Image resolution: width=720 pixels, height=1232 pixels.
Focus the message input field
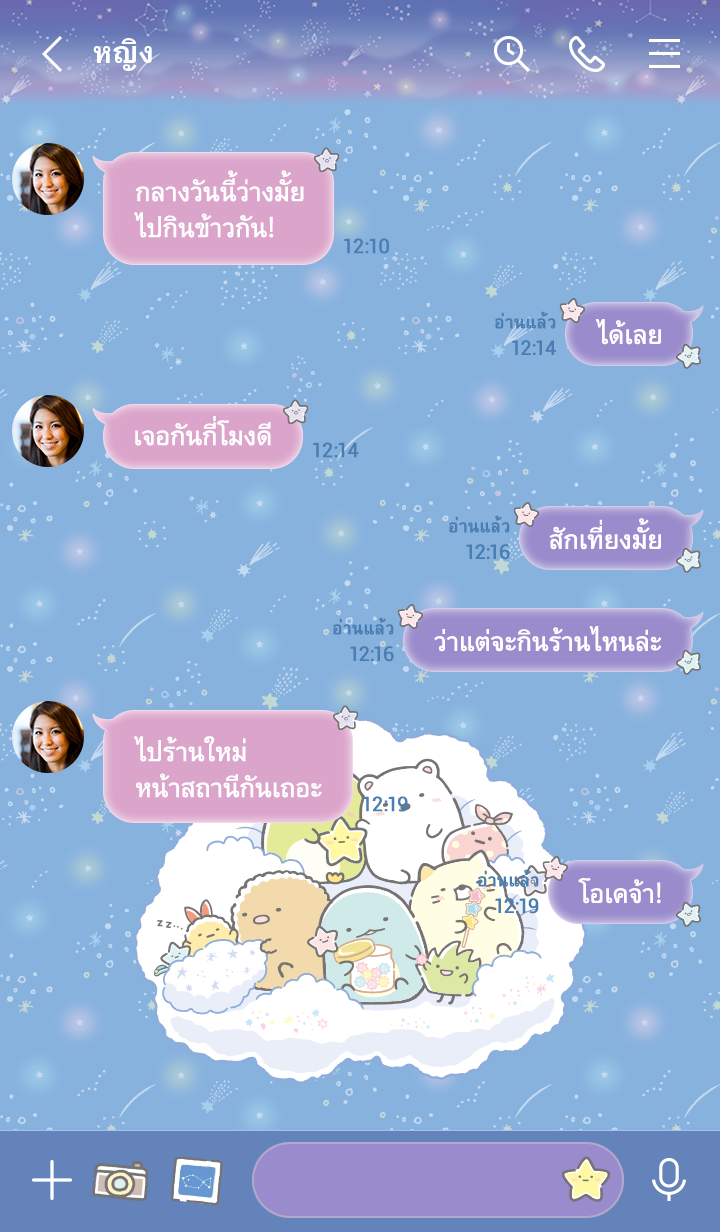(400, 1181)
